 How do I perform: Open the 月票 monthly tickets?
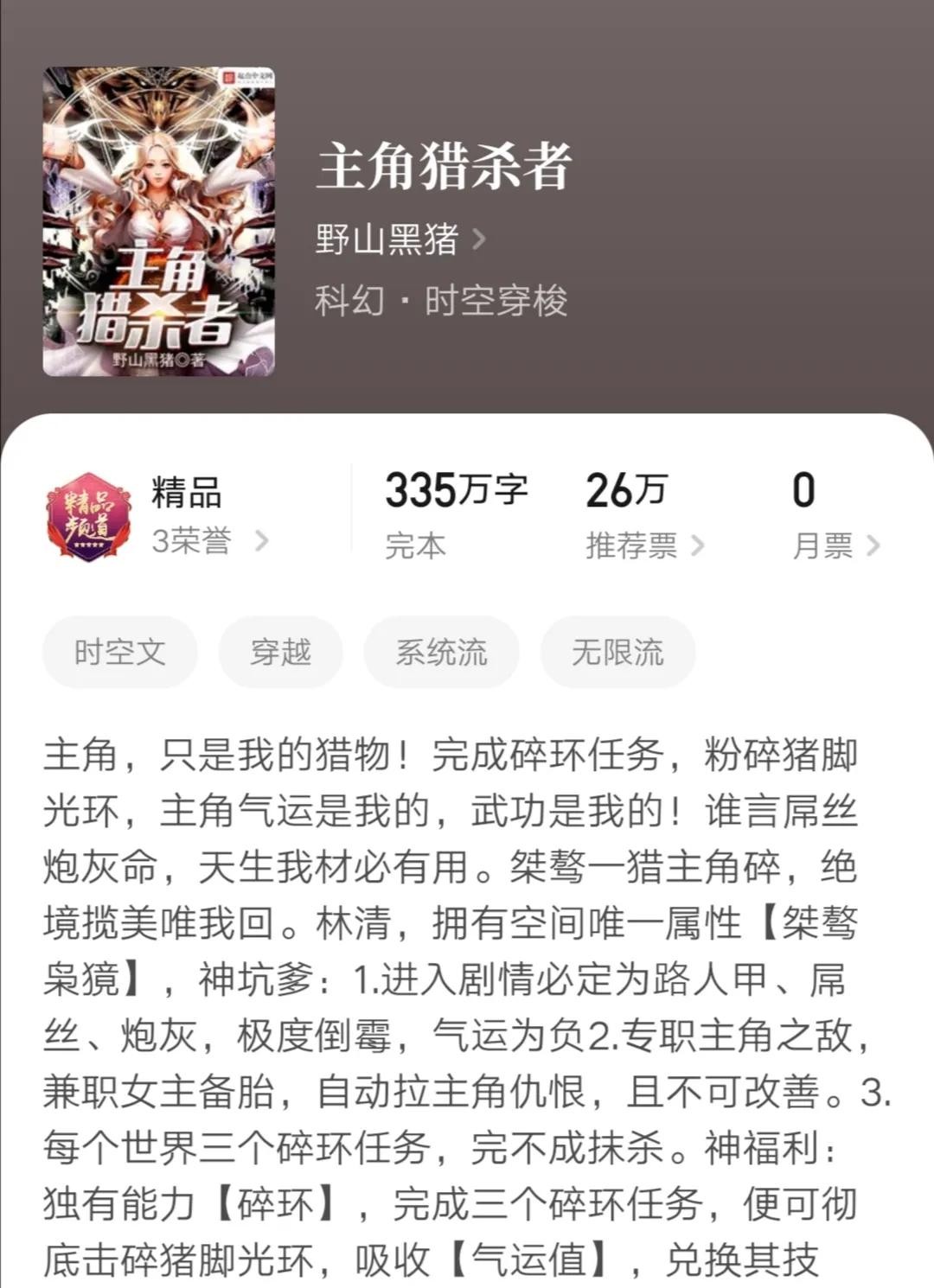835,545
